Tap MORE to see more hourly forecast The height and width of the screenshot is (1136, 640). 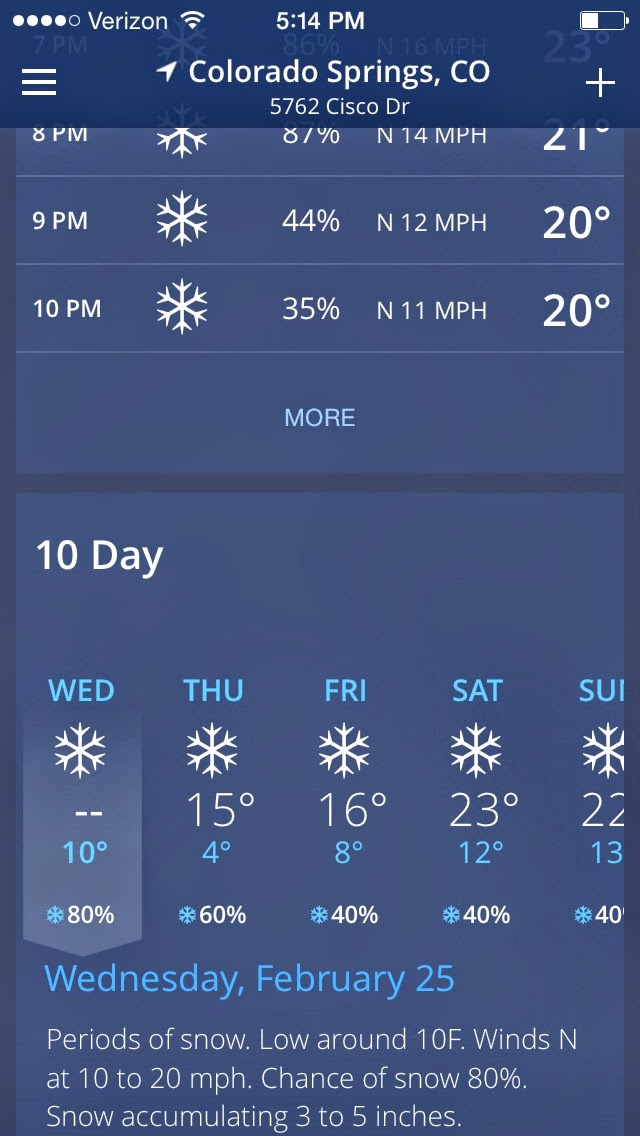tap(320, 417)
